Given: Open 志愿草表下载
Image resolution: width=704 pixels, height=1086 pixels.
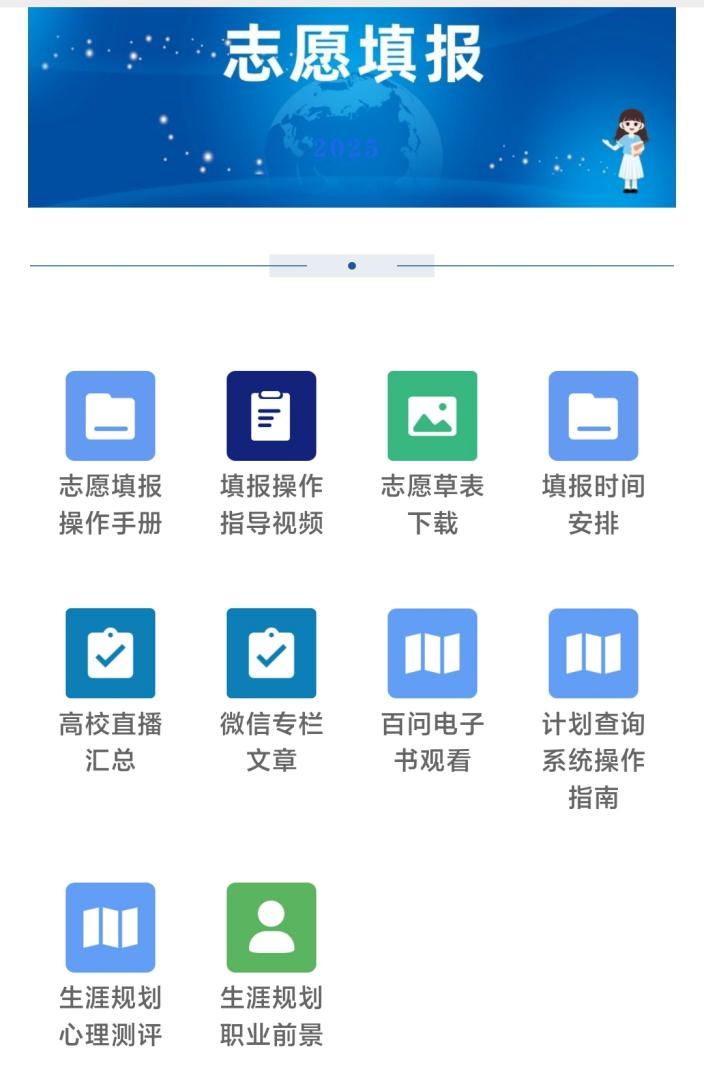Looking at the screenshot, I should (x=432, y=416).
